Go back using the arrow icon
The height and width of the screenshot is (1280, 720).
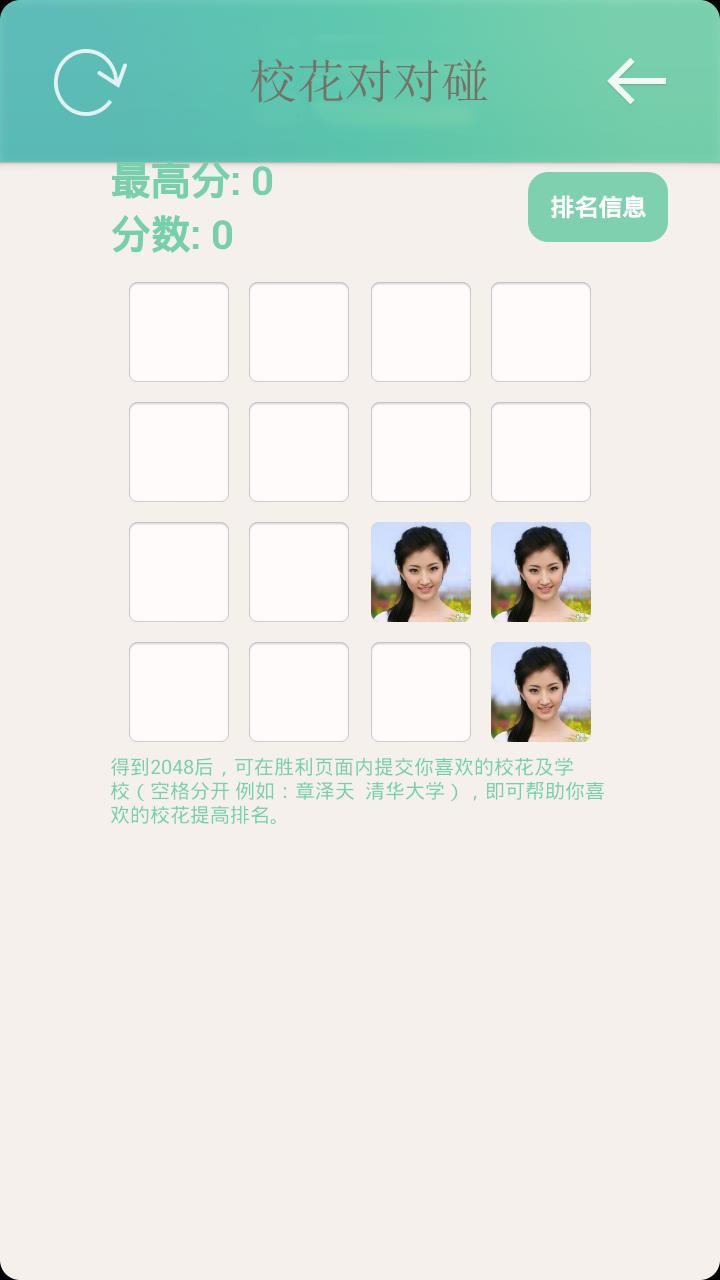click(637, 81)
